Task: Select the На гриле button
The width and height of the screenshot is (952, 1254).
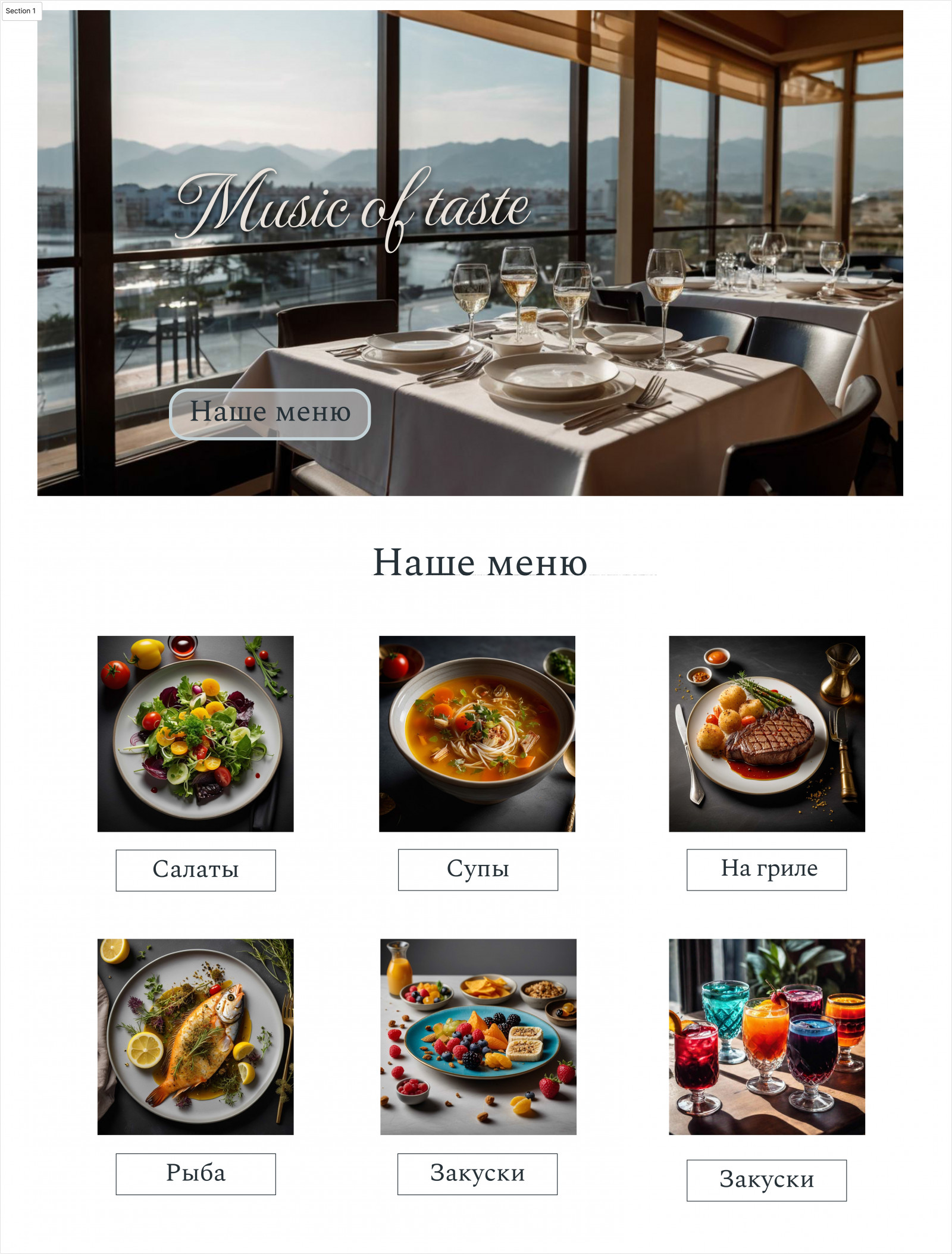Action: point(766,869)
